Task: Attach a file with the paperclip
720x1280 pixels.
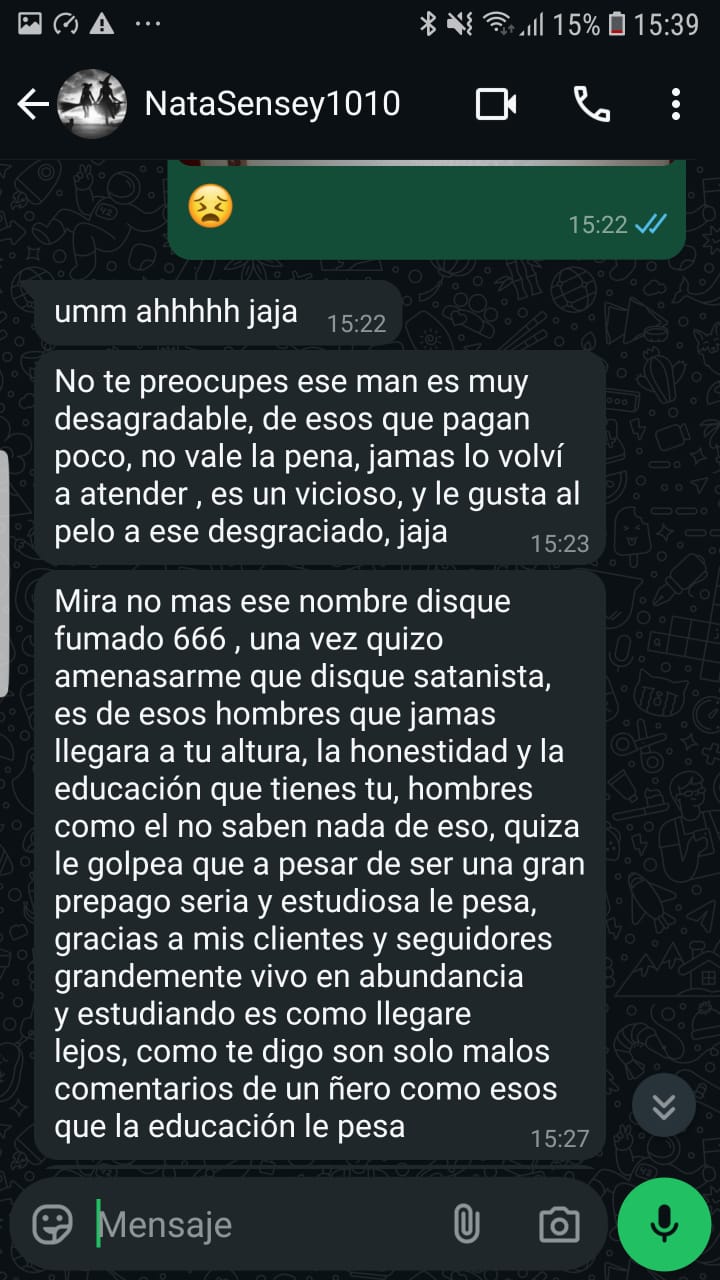Action: tap(466, 1224)
